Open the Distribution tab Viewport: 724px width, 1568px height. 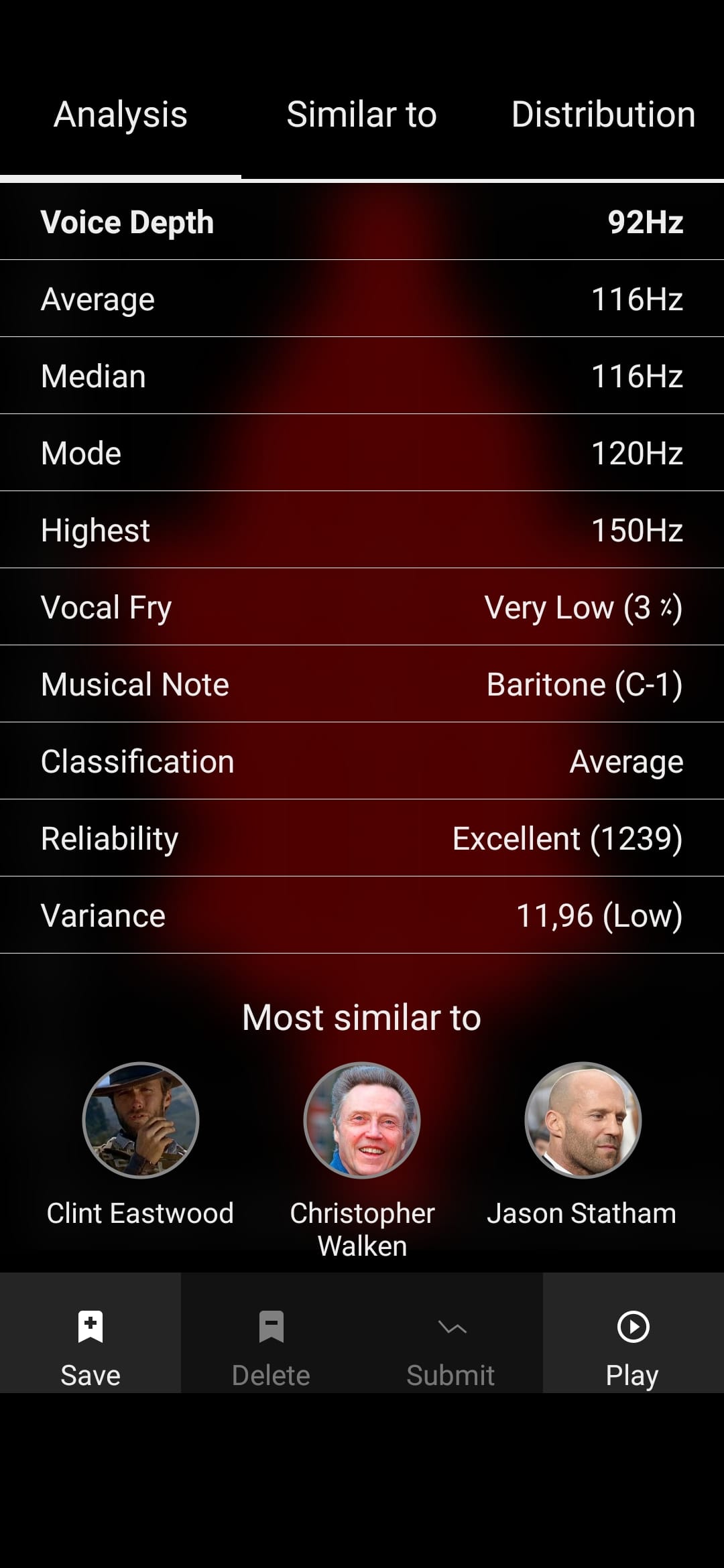(x=603, y=114)
